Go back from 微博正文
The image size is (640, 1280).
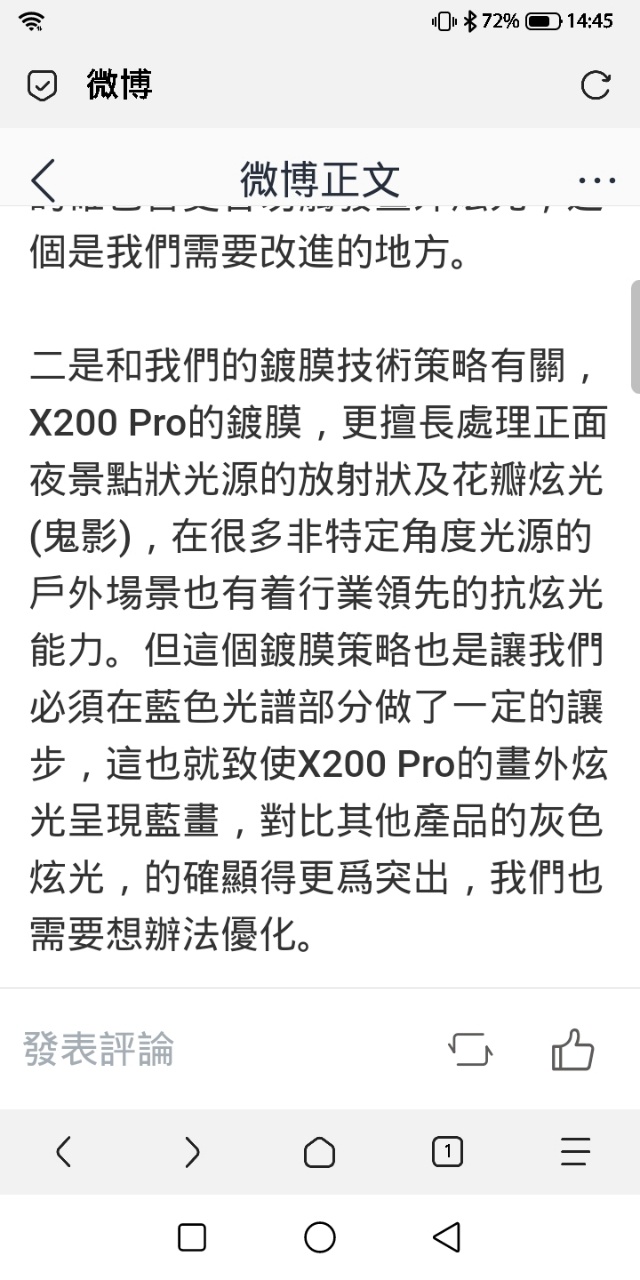click(x=44, y=180)
